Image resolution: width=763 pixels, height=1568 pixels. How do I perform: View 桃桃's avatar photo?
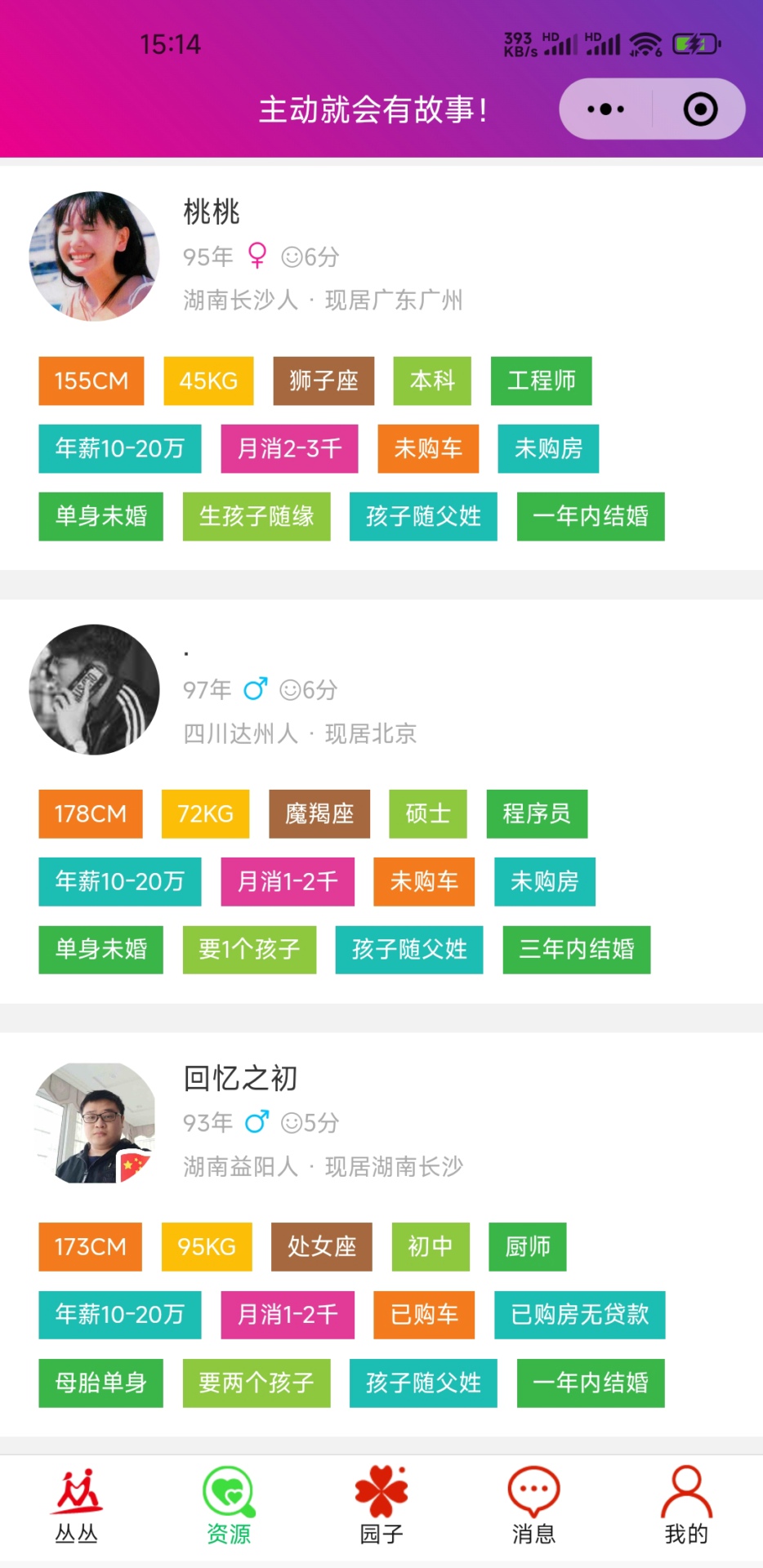[94, 256]
